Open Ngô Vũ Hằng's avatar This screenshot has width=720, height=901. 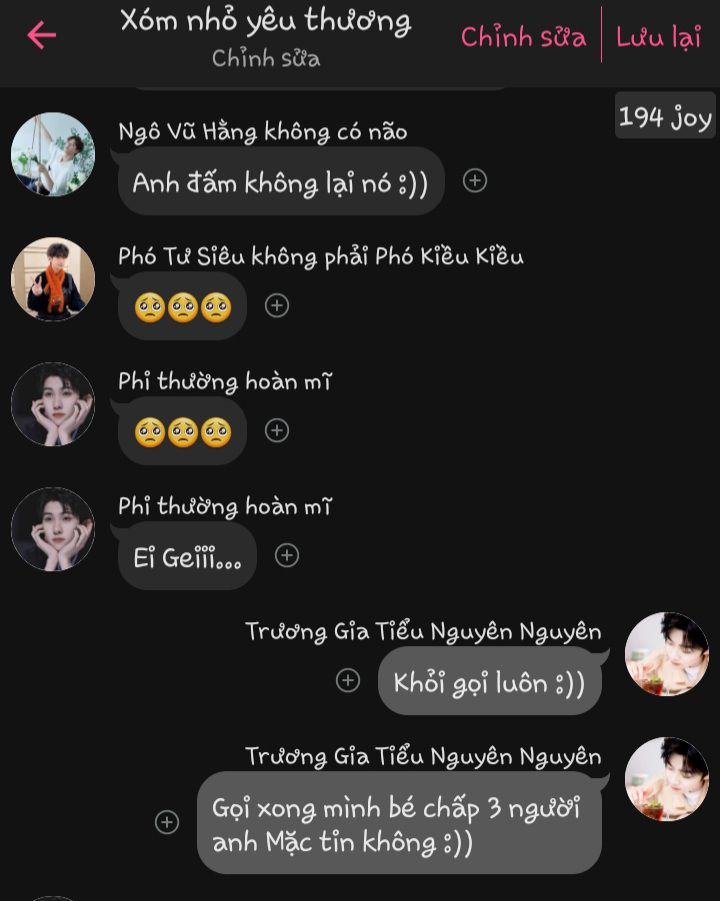[53, 154]
